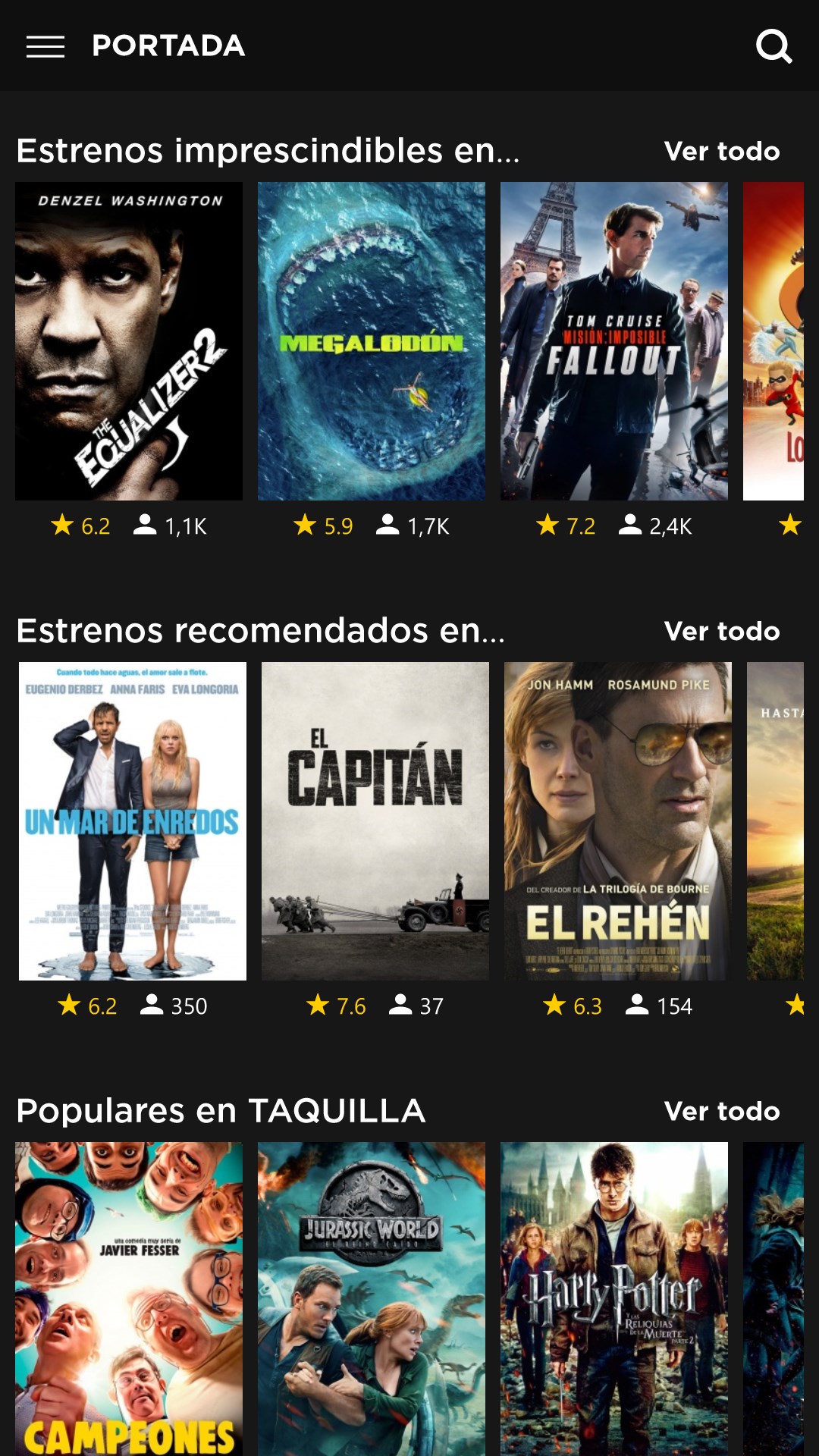Open the Misión Imposible Fallout poster

614,341
